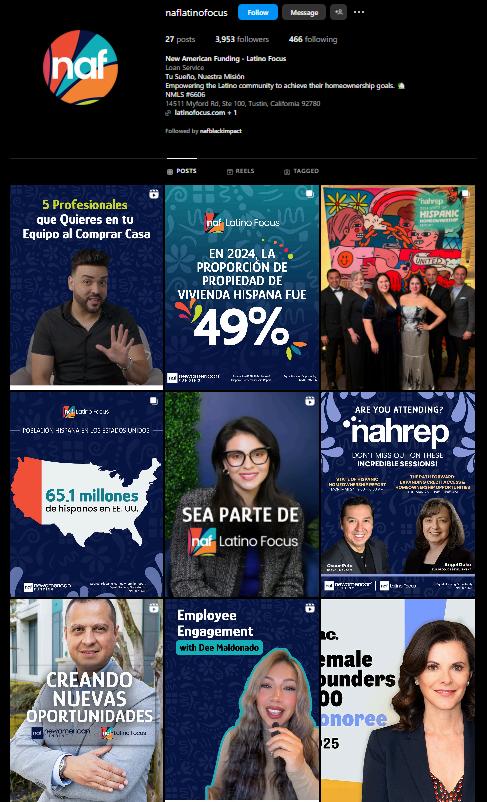The width and height of the screenshot is (487, 802).
Task: Open the three-dot options menu
Action: coord(359,12)
